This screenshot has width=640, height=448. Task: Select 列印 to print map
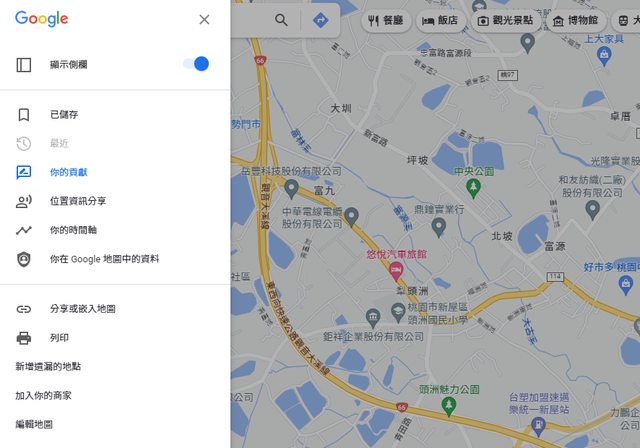point(59,338)
